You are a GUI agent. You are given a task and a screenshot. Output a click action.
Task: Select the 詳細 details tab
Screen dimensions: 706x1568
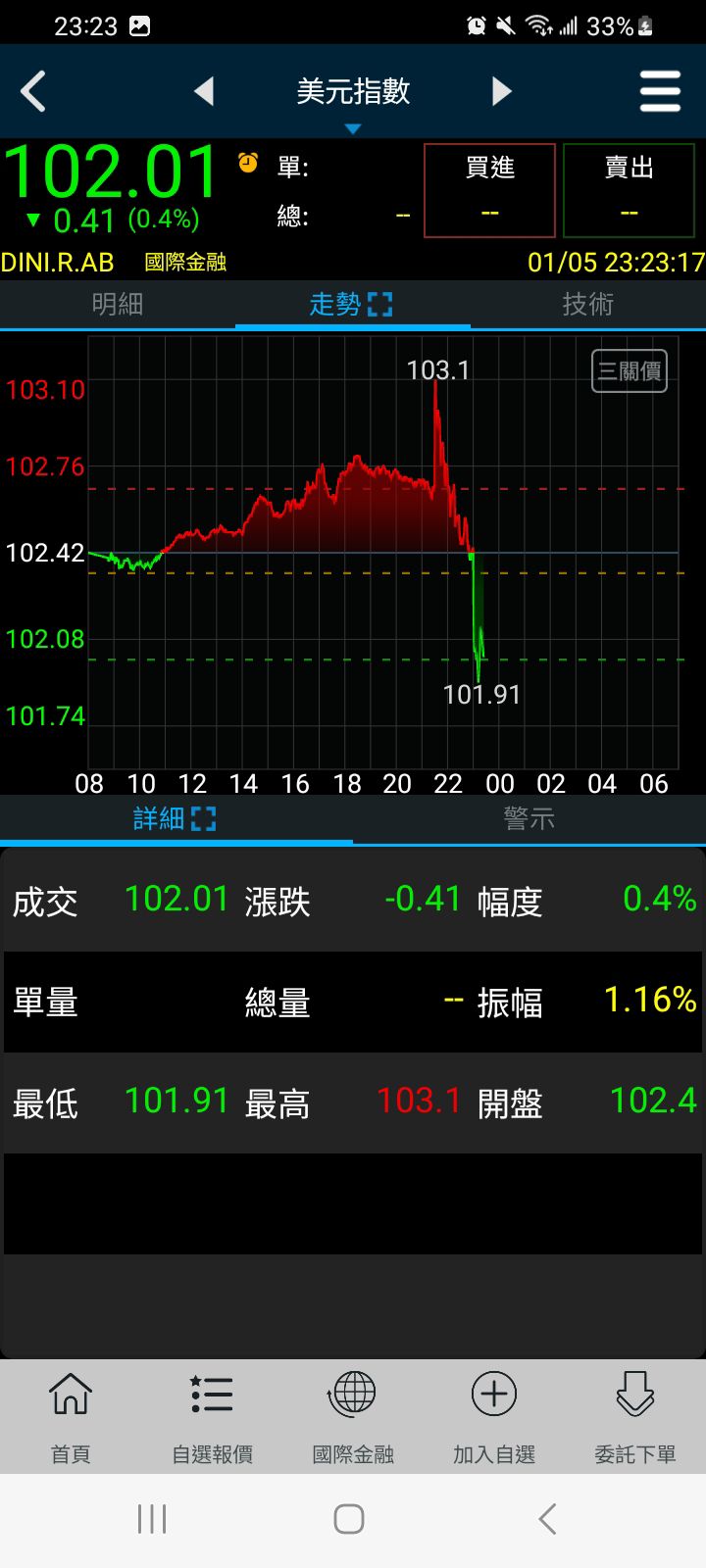coord(175,818)
